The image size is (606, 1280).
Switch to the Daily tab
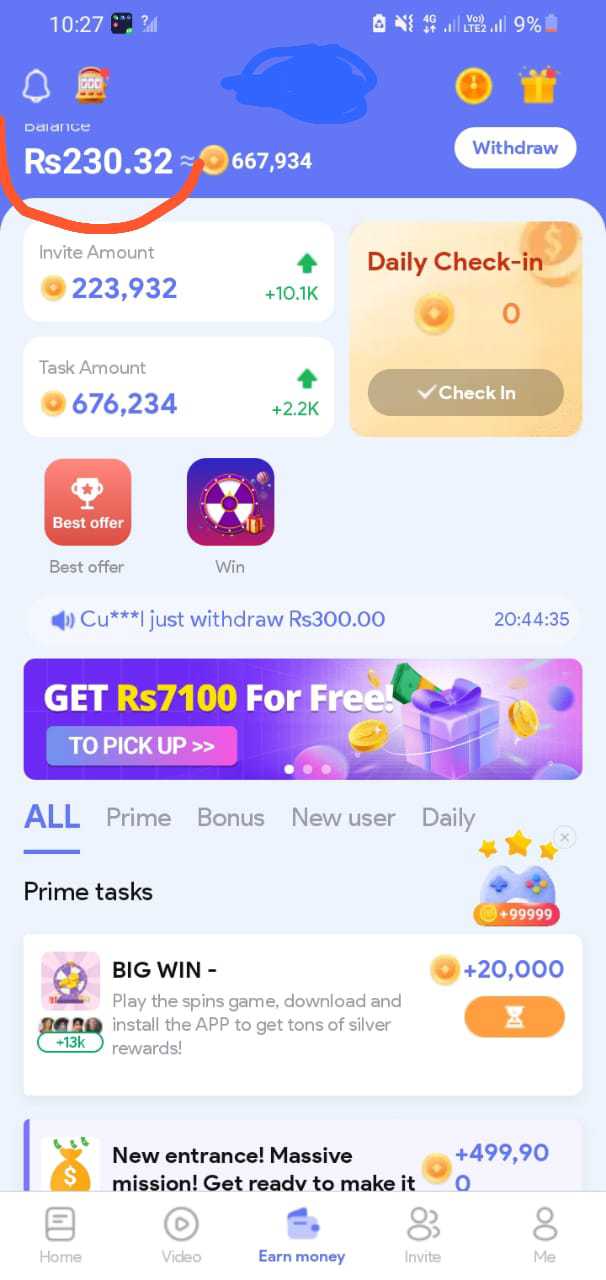pos(448,817)
